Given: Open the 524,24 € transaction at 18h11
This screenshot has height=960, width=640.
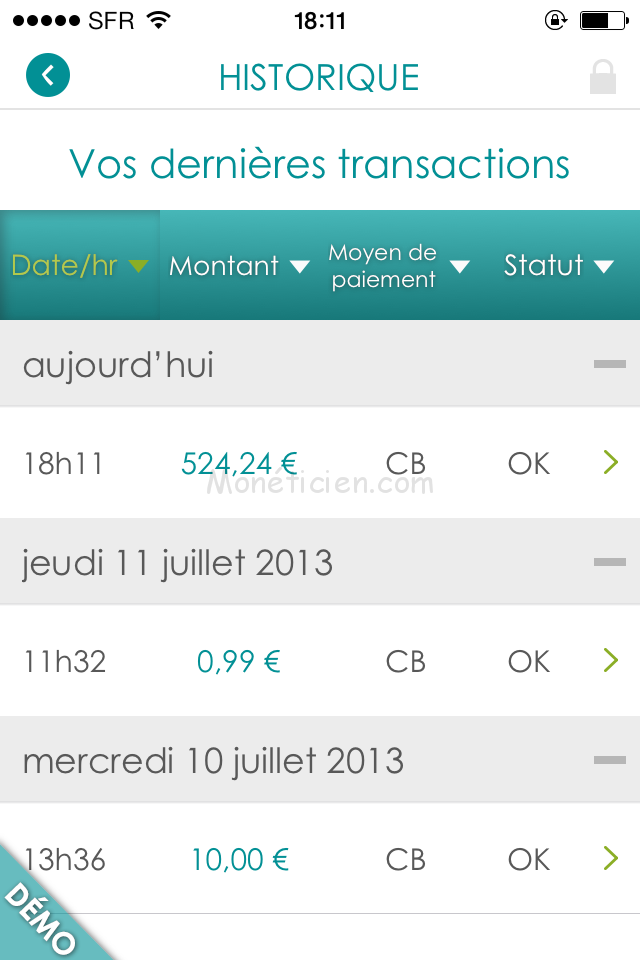Looking at the screenshot, I should (x=611, y=463).
